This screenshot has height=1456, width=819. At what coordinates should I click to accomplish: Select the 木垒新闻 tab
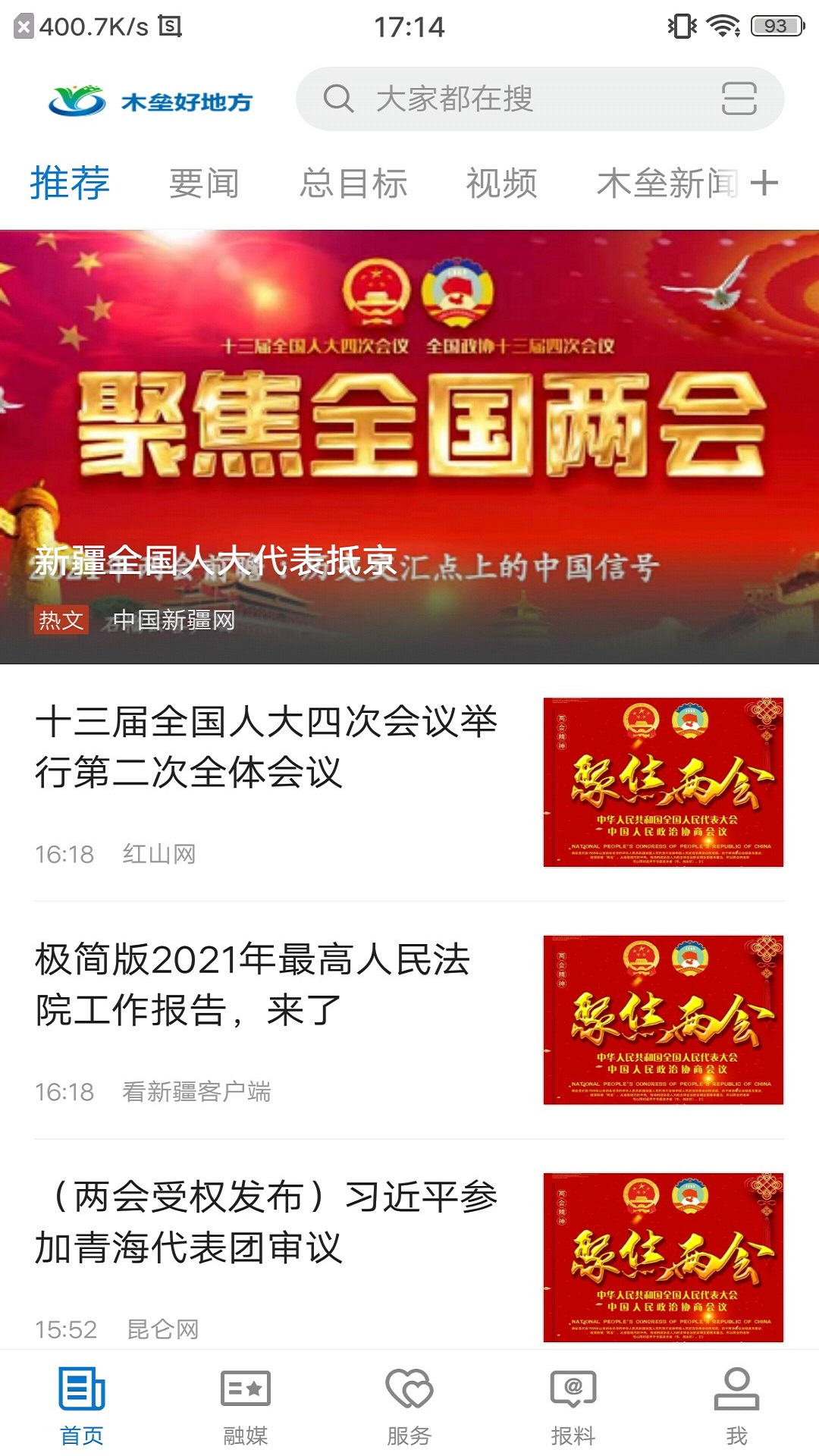(667, 184)
